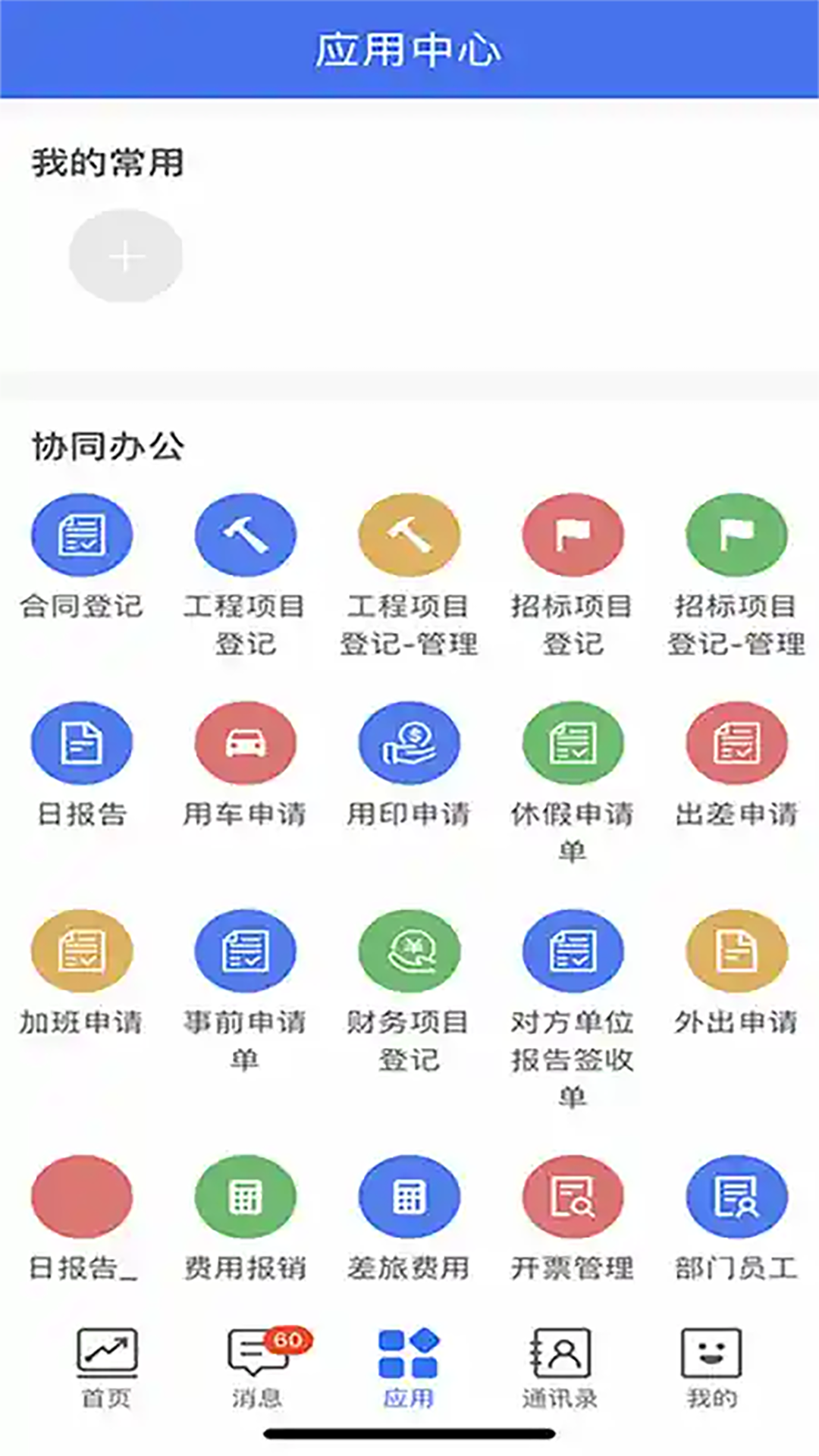Open 对方单位报告签收单
Viewport: 819px width, 1456px height.
pyautogui.click(x=573, y=951)
